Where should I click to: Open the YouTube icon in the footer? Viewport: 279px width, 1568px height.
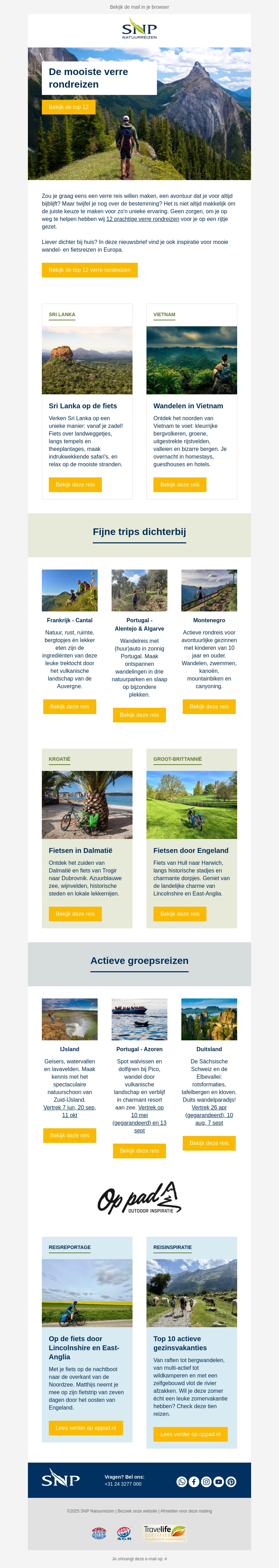(218, 1481)
